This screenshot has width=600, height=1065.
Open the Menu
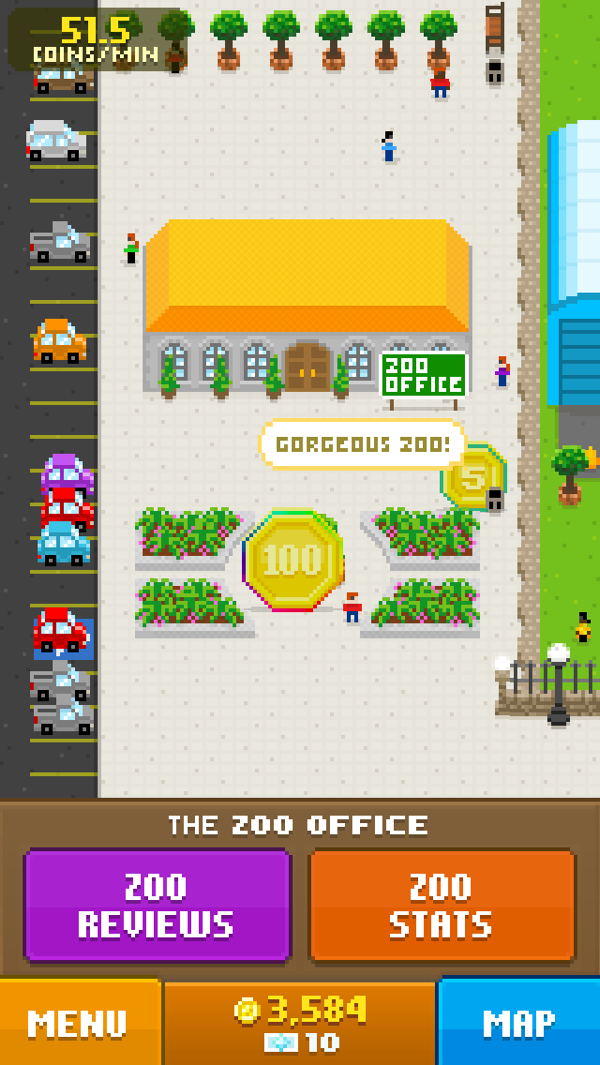78,1023
